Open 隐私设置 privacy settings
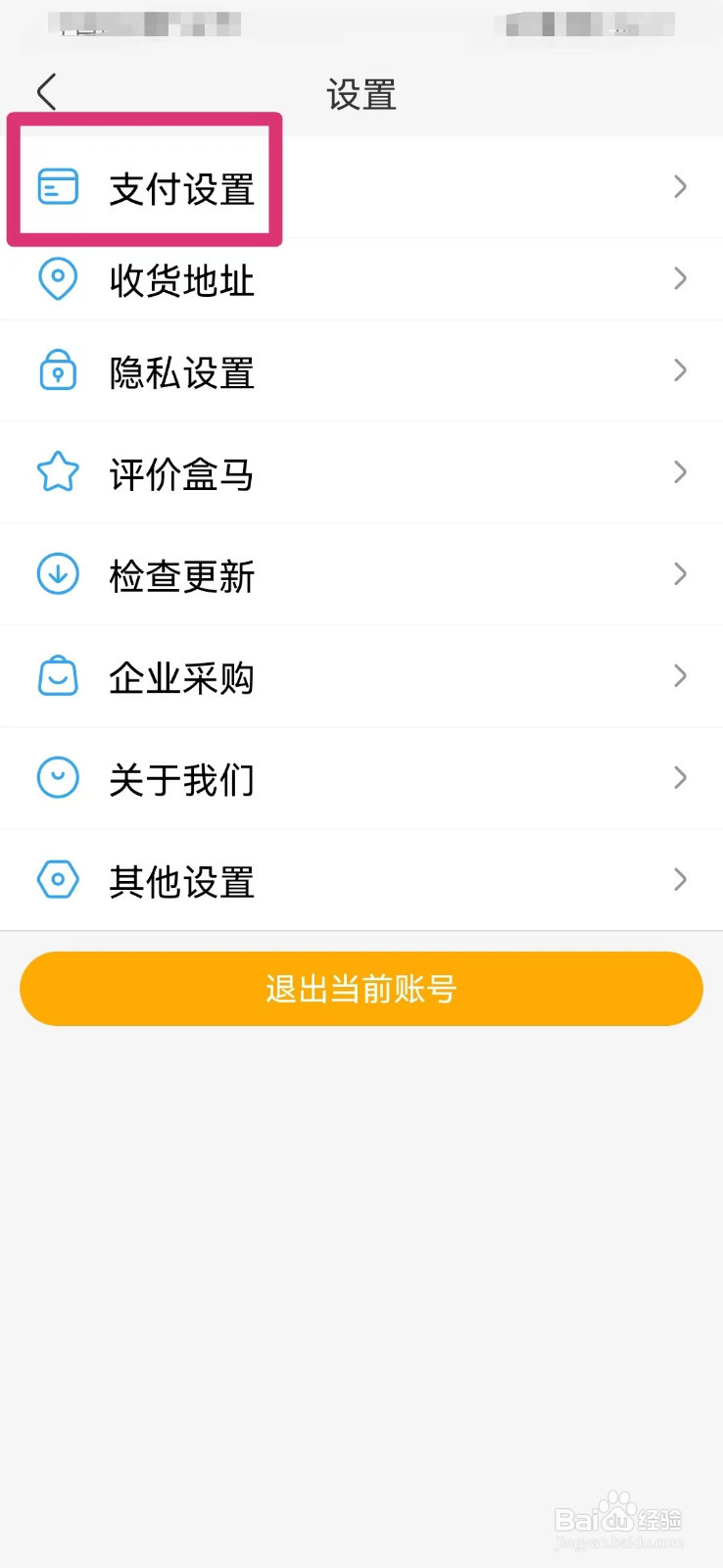The width and height of the screenshot is (723, 1568). [x=361, y=371]
